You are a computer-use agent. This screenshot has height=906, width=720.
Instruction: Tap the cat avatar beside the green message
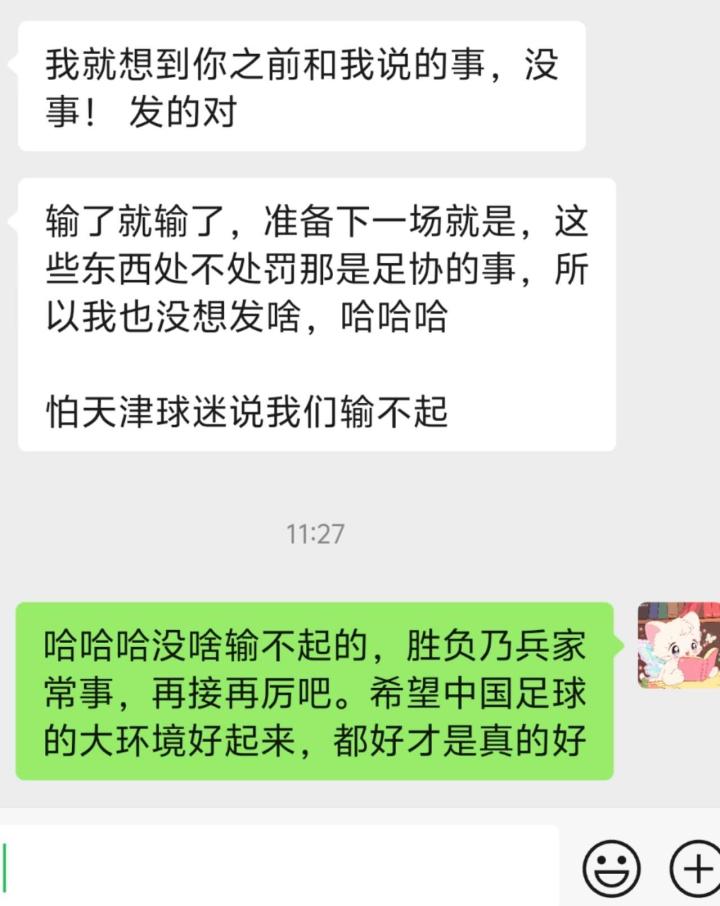pyautogui.click(x=679, y=645)
